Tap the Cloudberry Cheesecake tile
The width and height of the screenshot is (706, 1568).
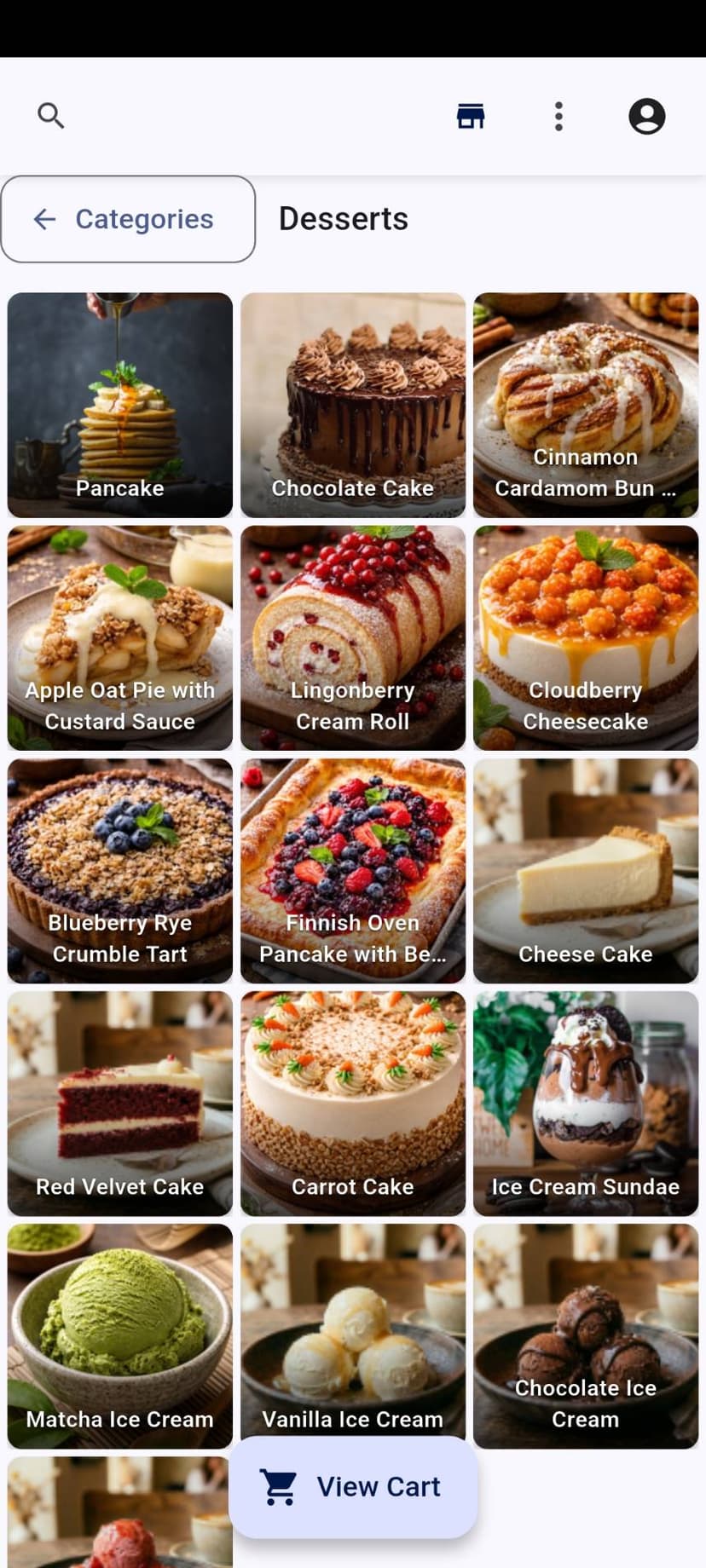586,637
